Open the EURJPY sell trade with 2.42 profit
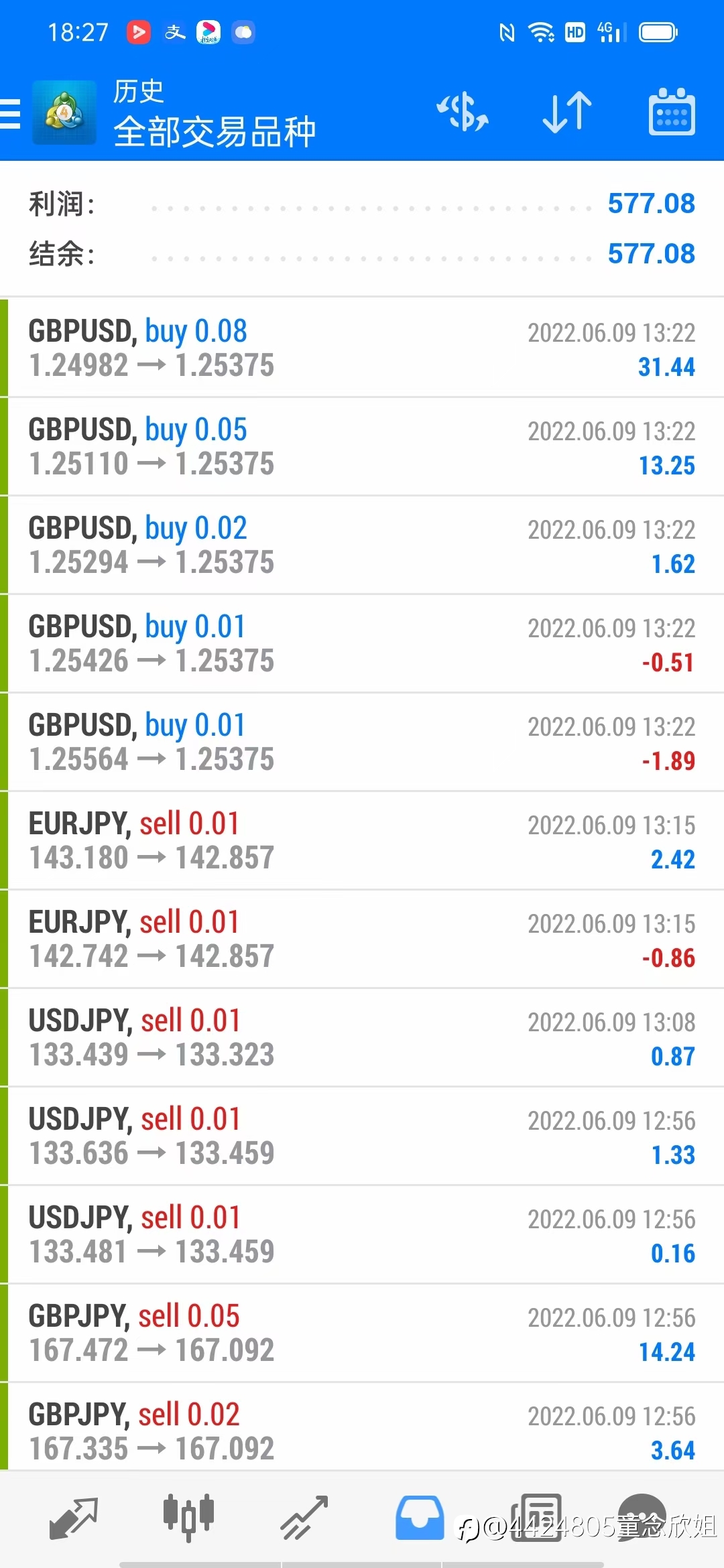The height and width of the screenshot is (1568, 724). tap(362, 841)
